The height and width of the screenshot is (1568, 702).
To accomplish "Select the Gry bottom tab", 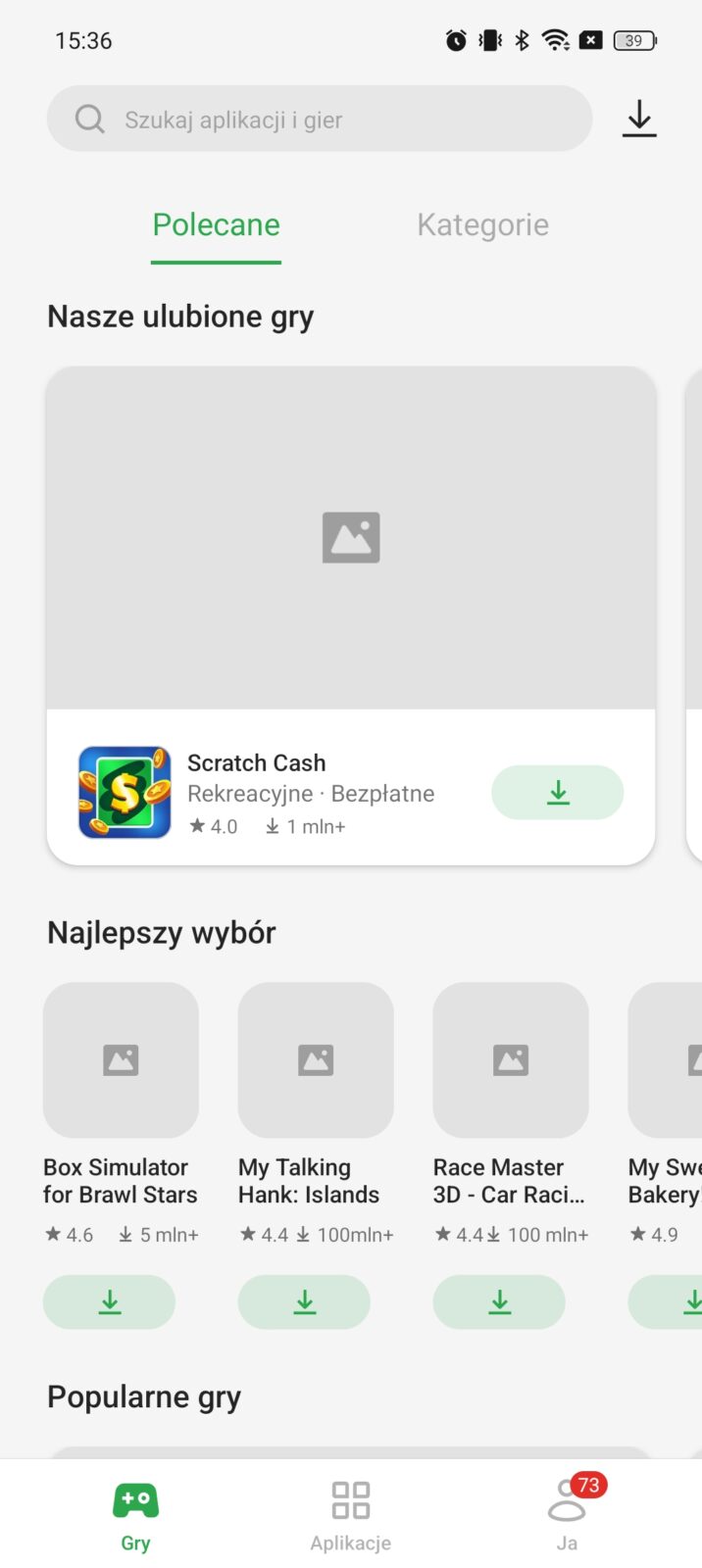I will tap(135, 1514).
